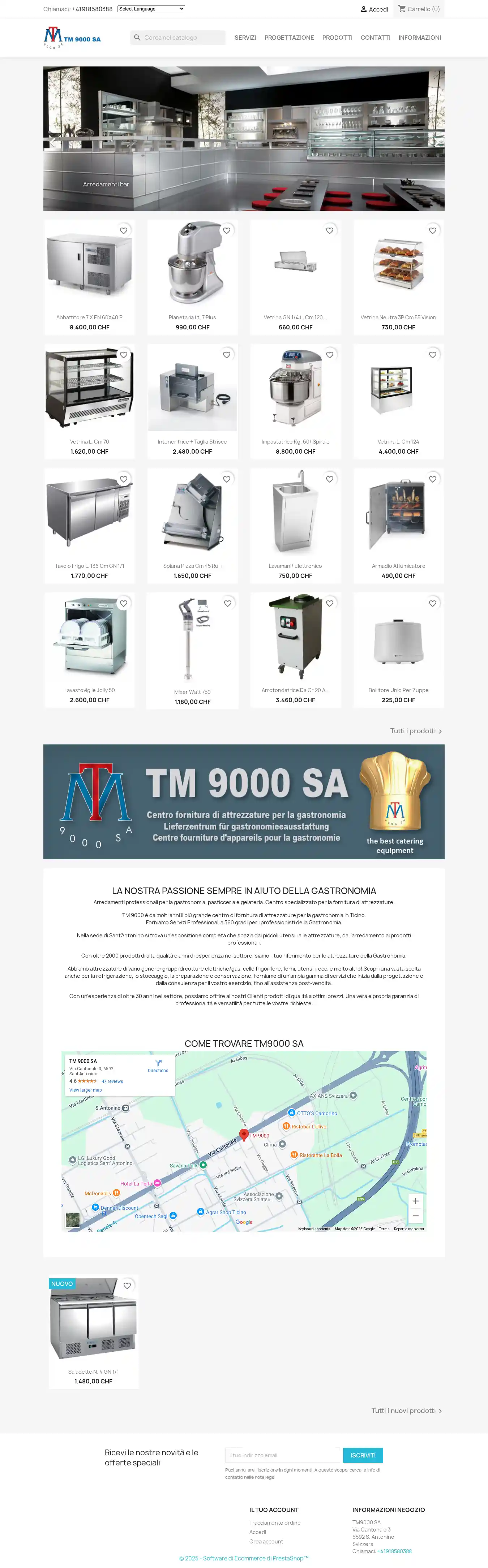Open the SERVIZI menu
488x1568 pixels.
tap(245, 38)
